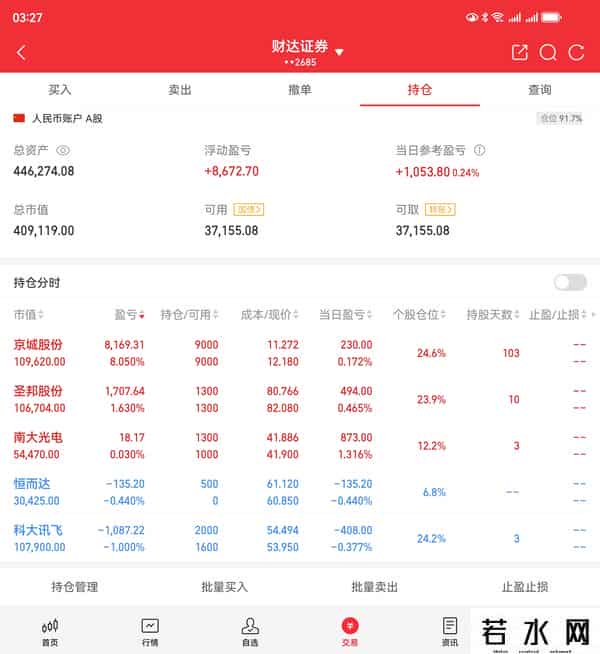Screen dimensions: 600x654
Task: Switch to the 卖出 tab
Action: [180, 90]
